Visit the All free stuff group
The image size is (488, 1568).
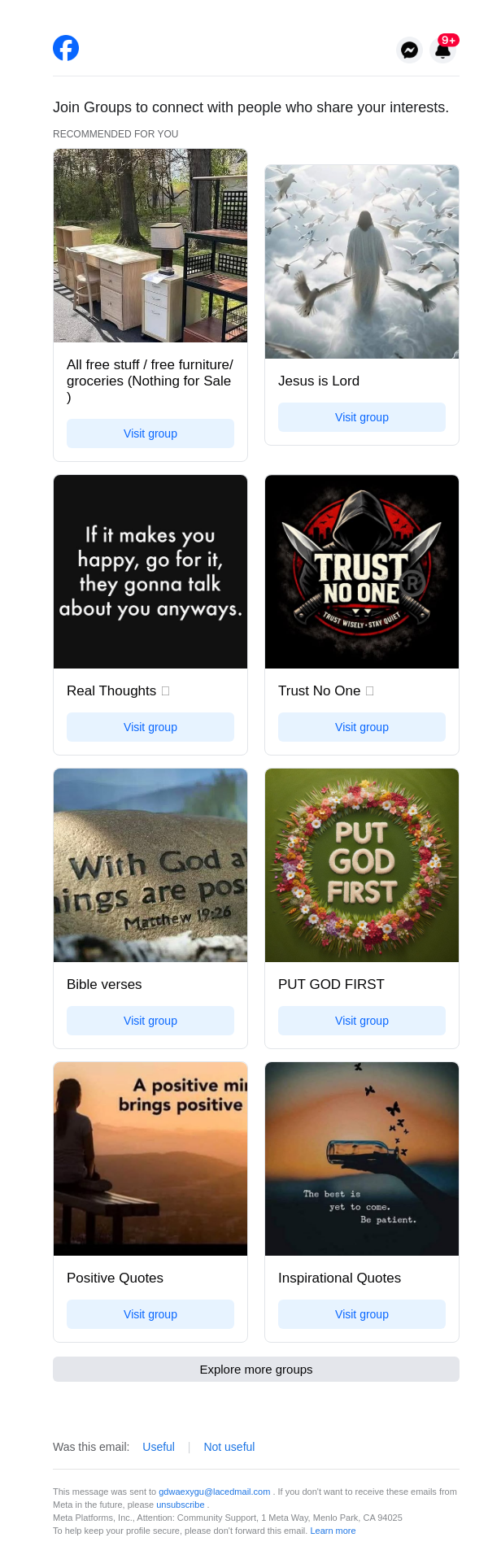[150, 433]
